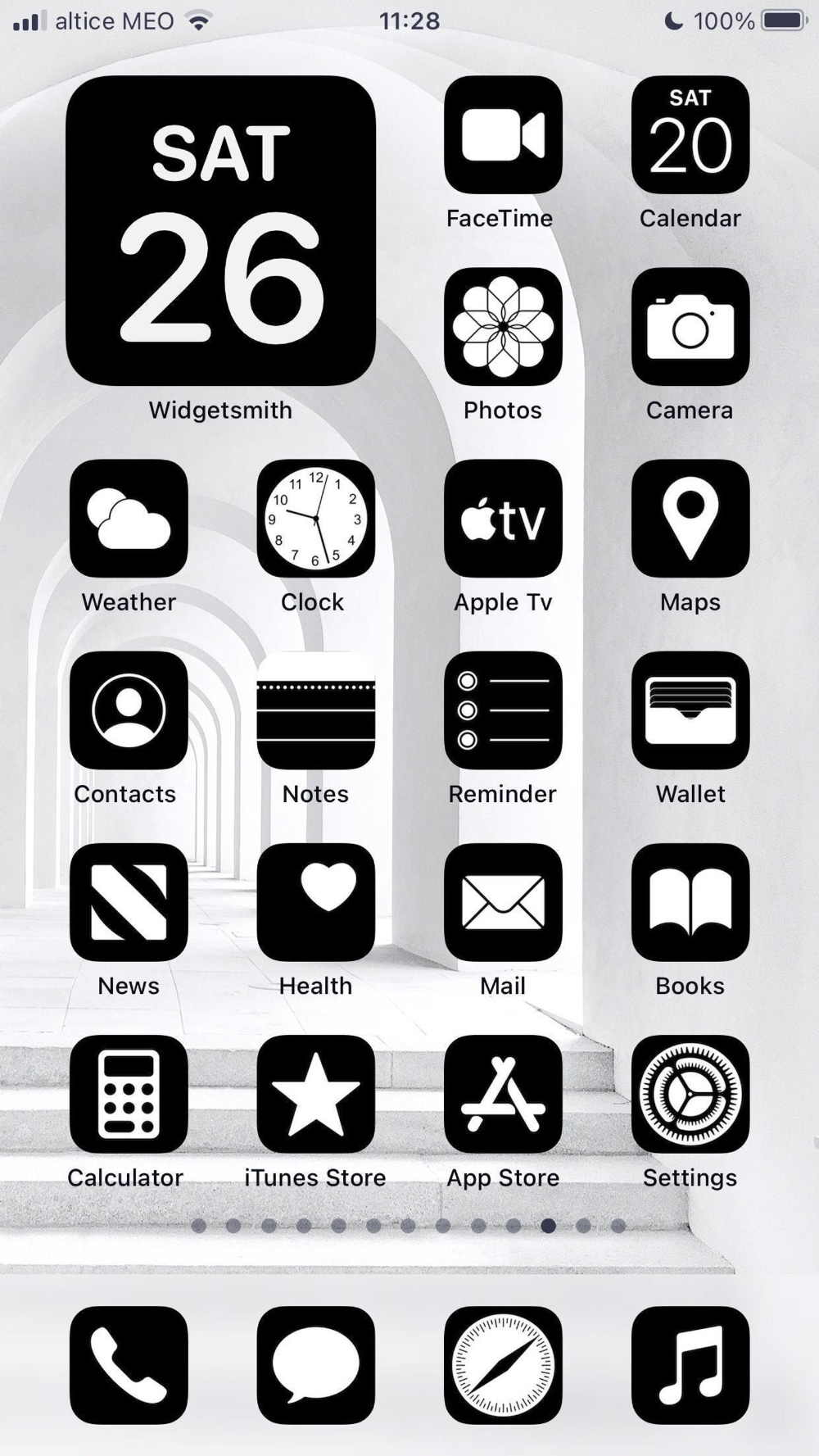Screen dimensions: 819x1456
Task: Open Maps
Action: [690, 520]
